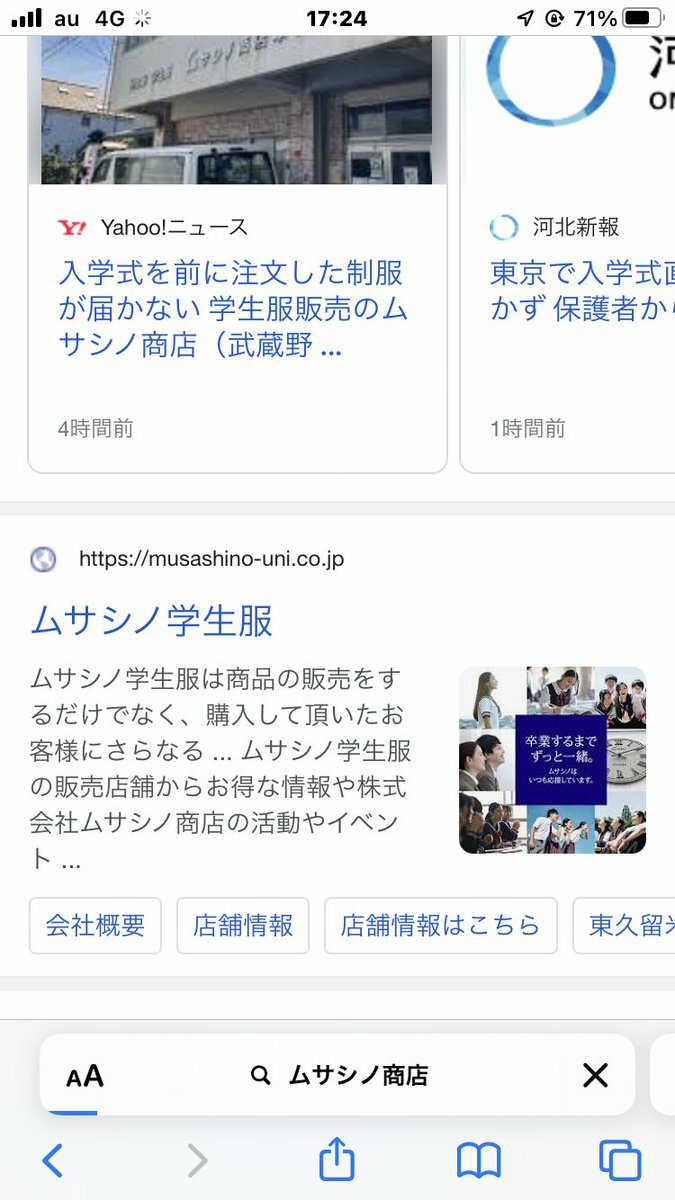675x1200 pixels.
Task: Open the ムサシノ学生服 result thumbnail image
Action: pos(552,760)
